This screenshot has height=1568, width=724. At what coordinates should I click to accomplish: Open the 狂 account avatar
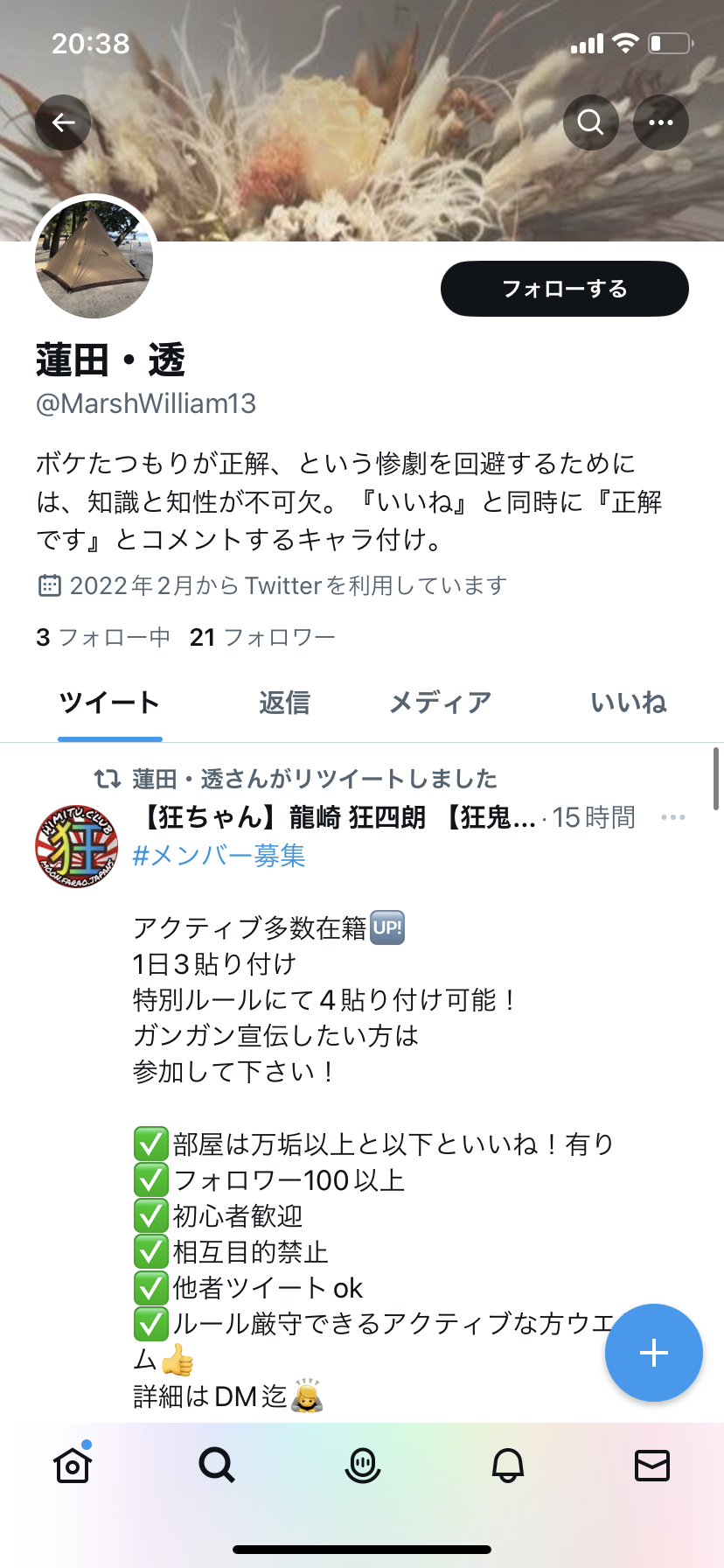77,846
